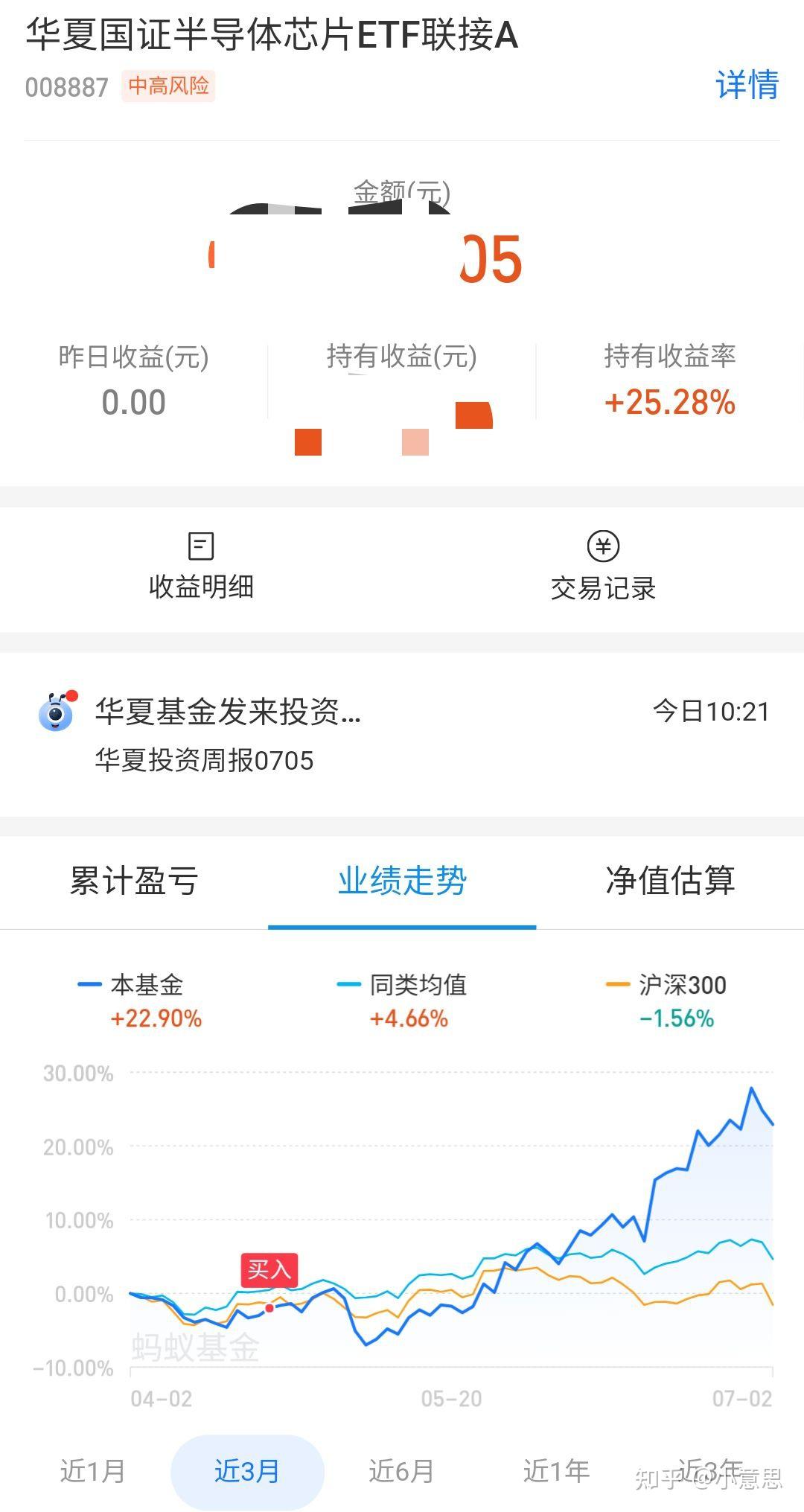Switch to the 净值估算 tab
804x1512 pixels.
click(669, 881)
